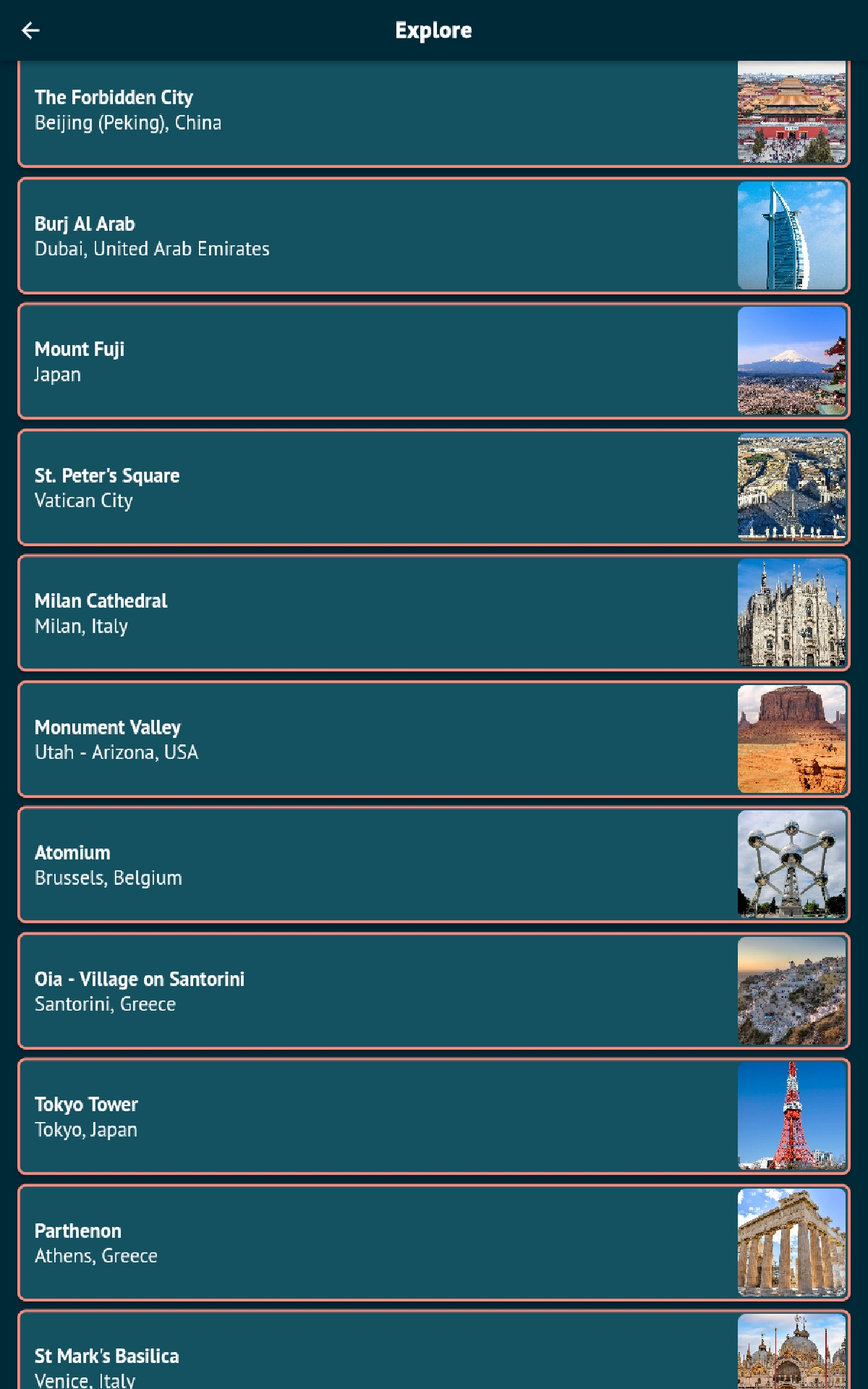Select the Mount Fuji card
Viewport: 868px width, 1389px height.
(x=434, y=361)
